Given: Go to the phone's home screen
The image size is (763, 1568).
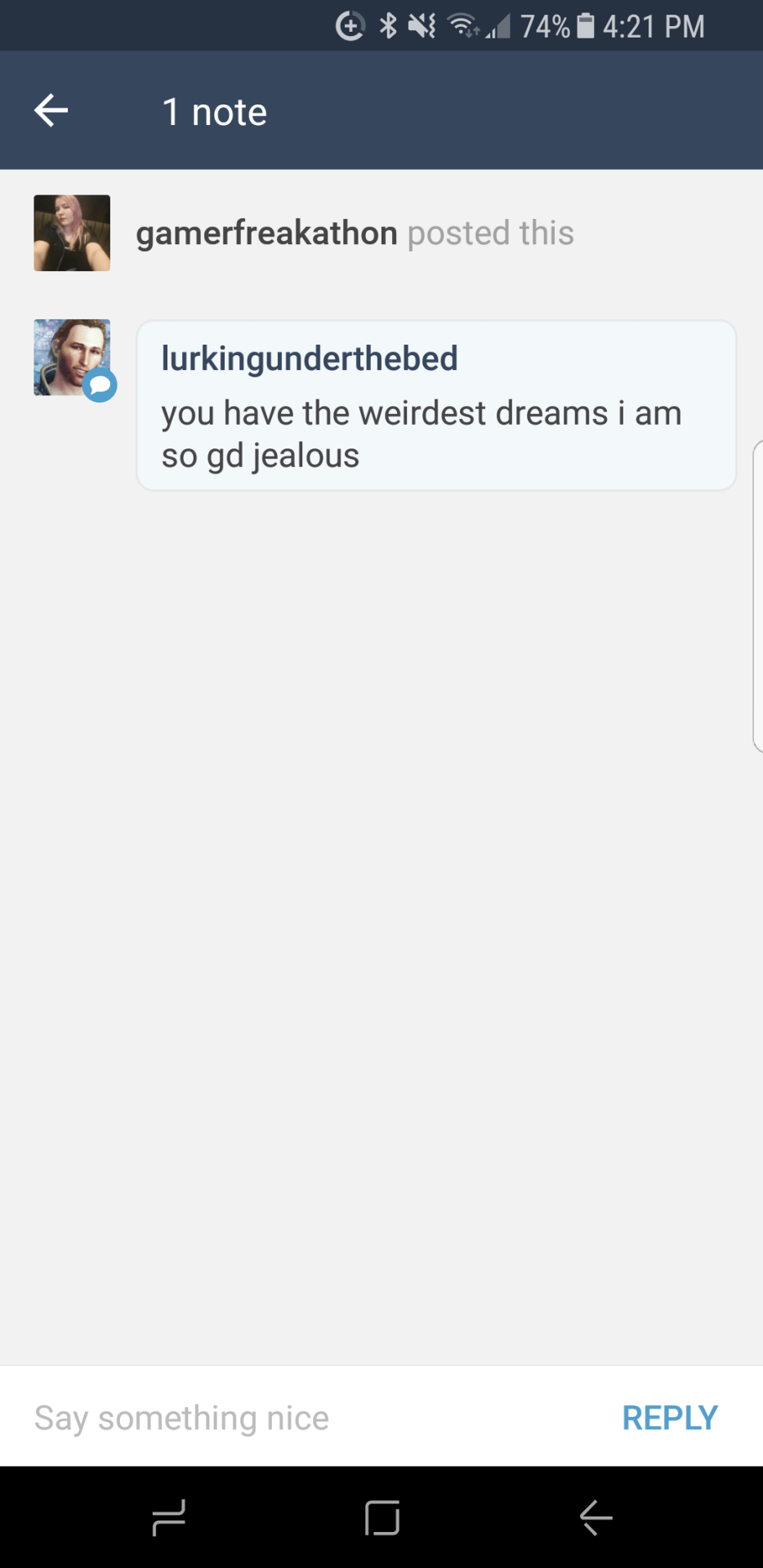Looking at the screenshot, I should pyautogui.click(x=382, y=1518).
